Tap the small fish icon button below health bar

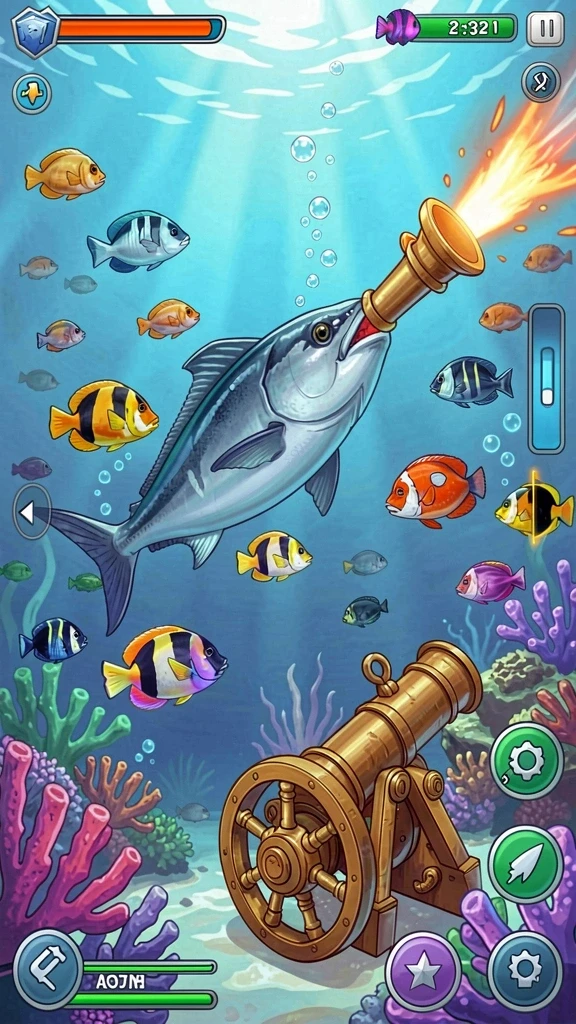pos(31,93)
